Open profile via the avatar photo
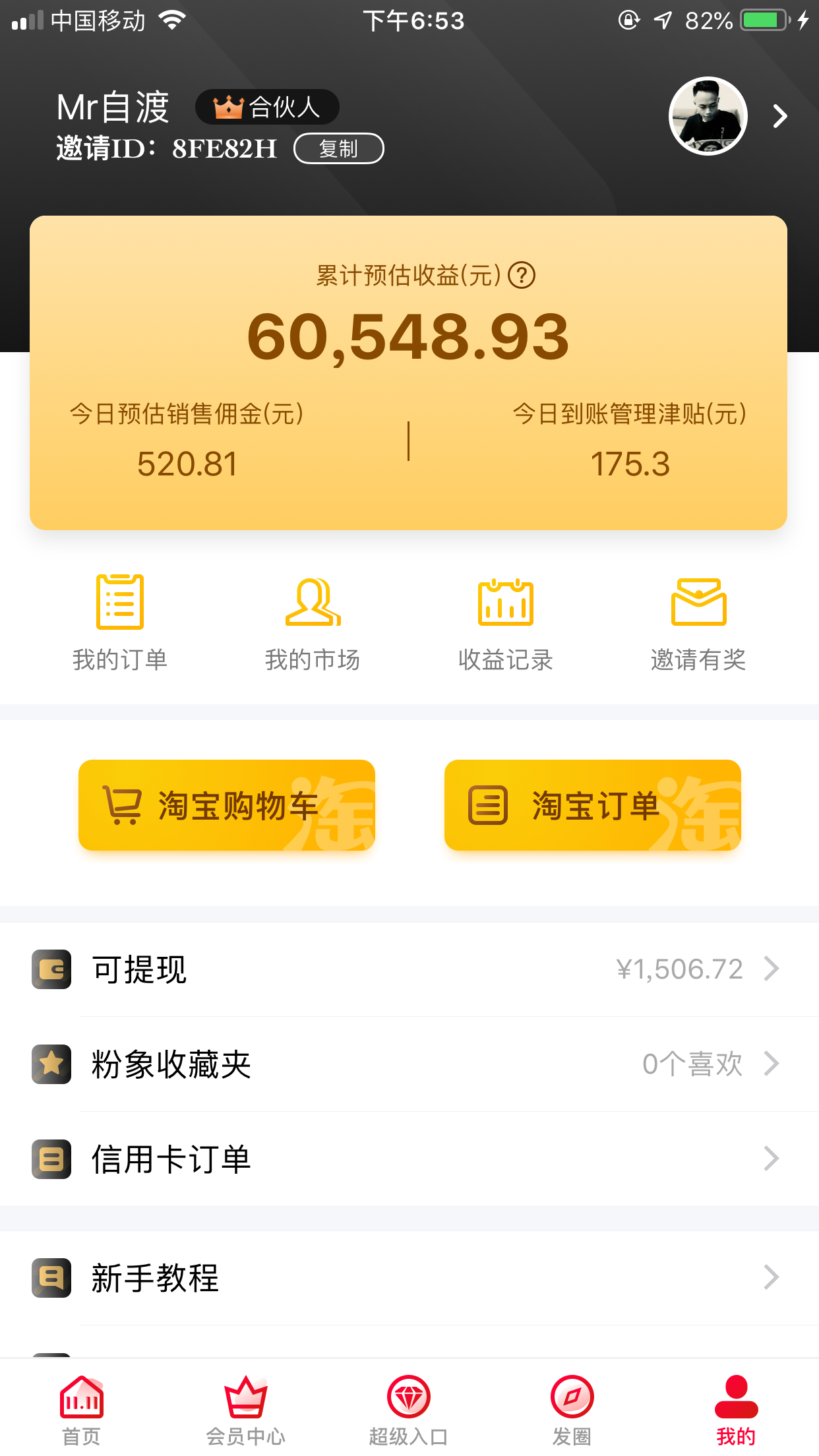Image resolution: width=819 pixels, height=1456 pixels. click(708, 116)
